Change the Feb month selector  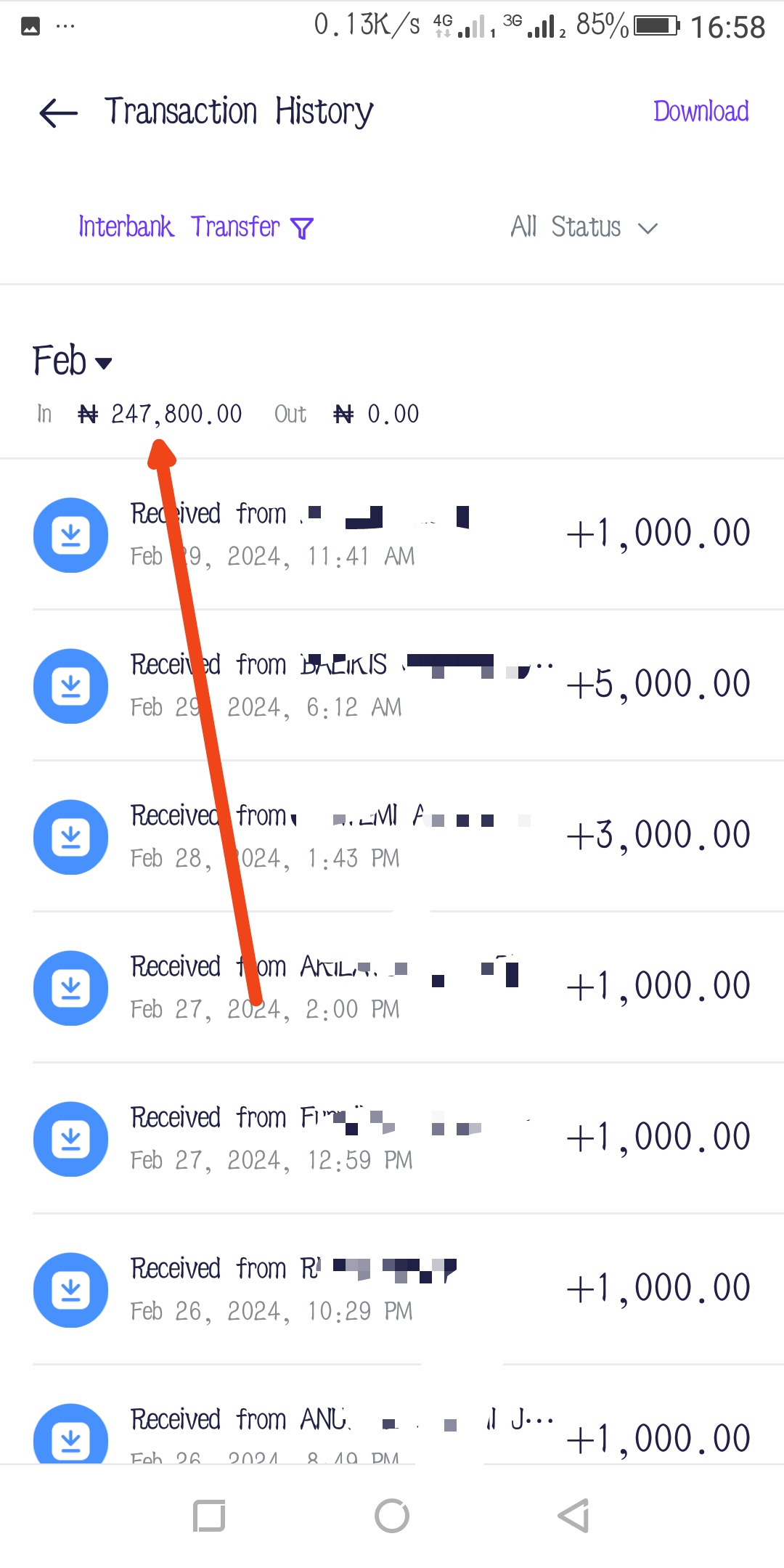click(72, 361)
